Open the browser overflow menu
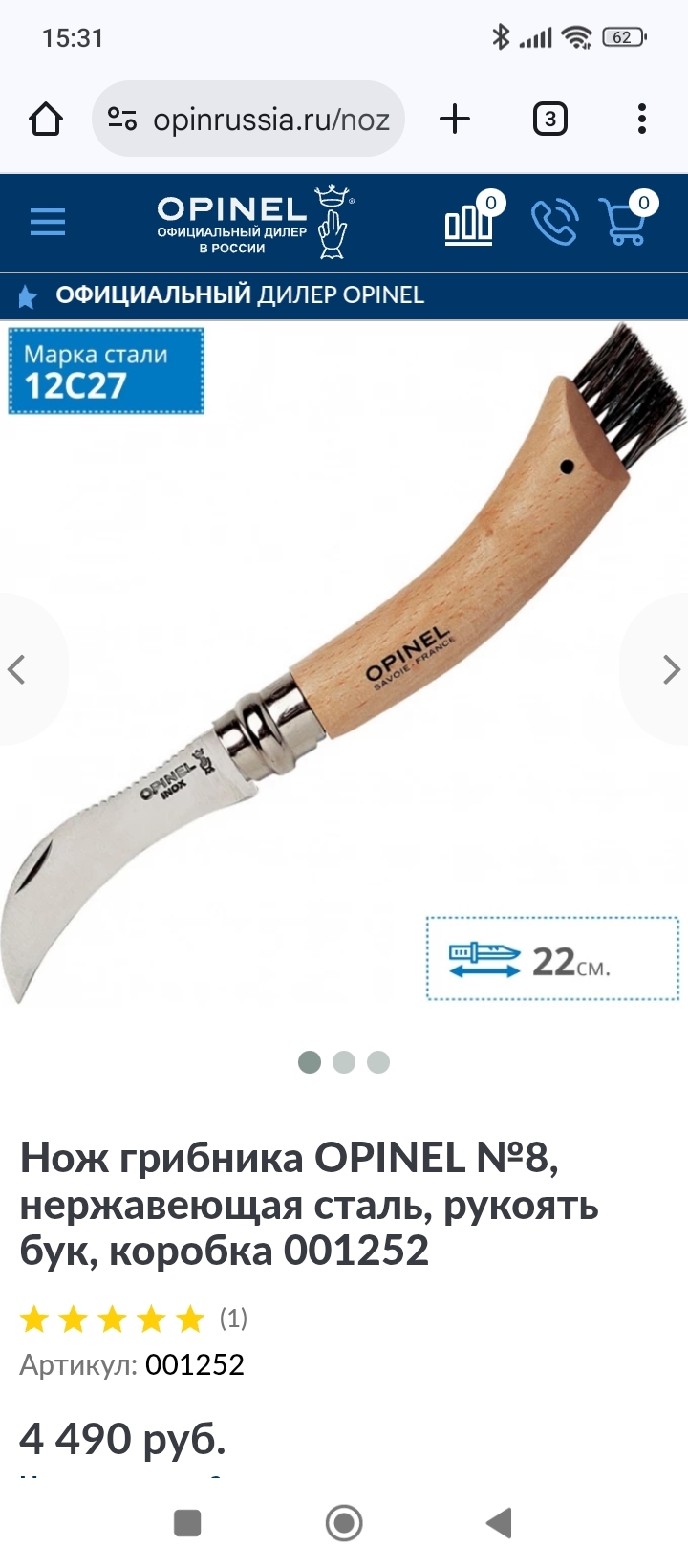Image resolution: width=688 pixels, height=1568 pixels. (642, 120)
